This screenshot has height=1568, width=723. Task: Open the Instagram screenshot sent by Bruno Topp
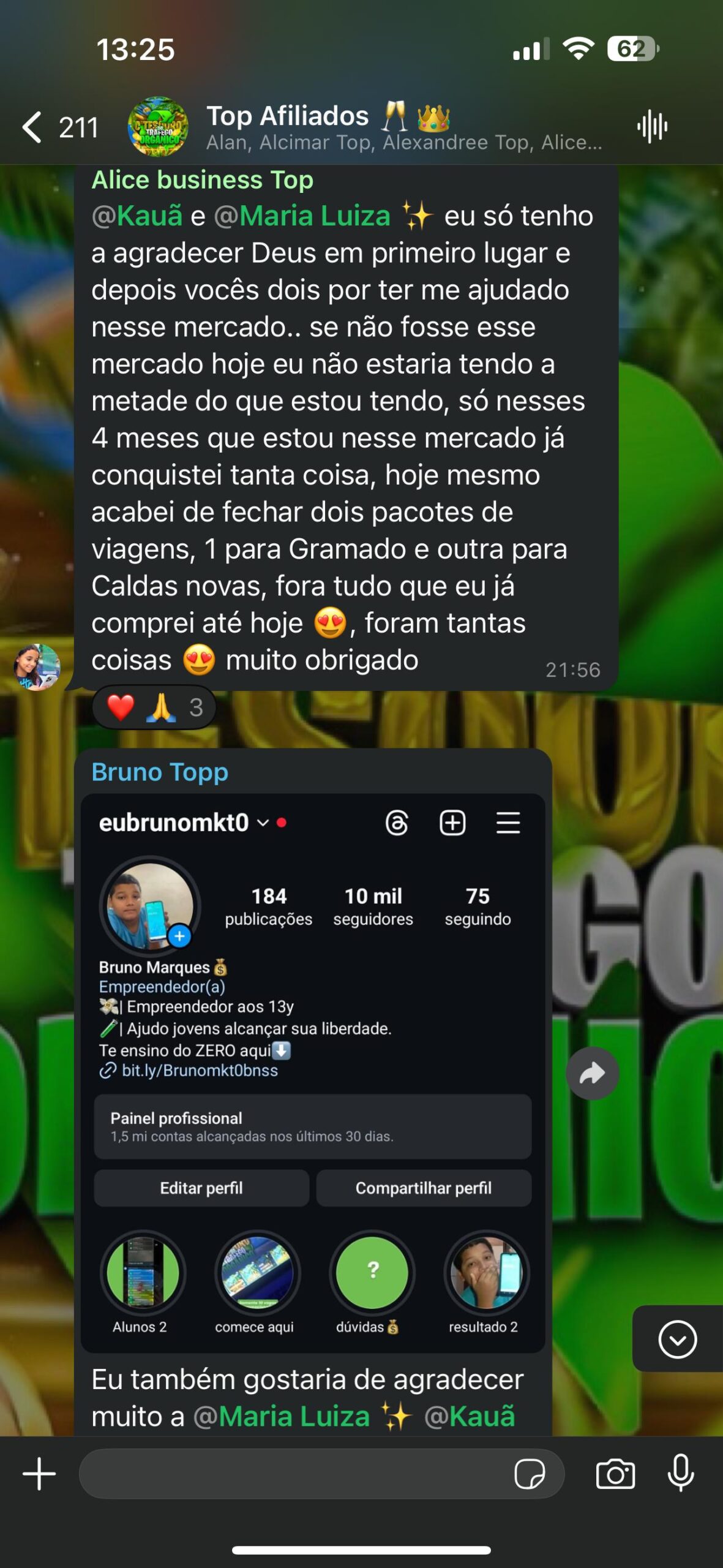[313, 1072]
